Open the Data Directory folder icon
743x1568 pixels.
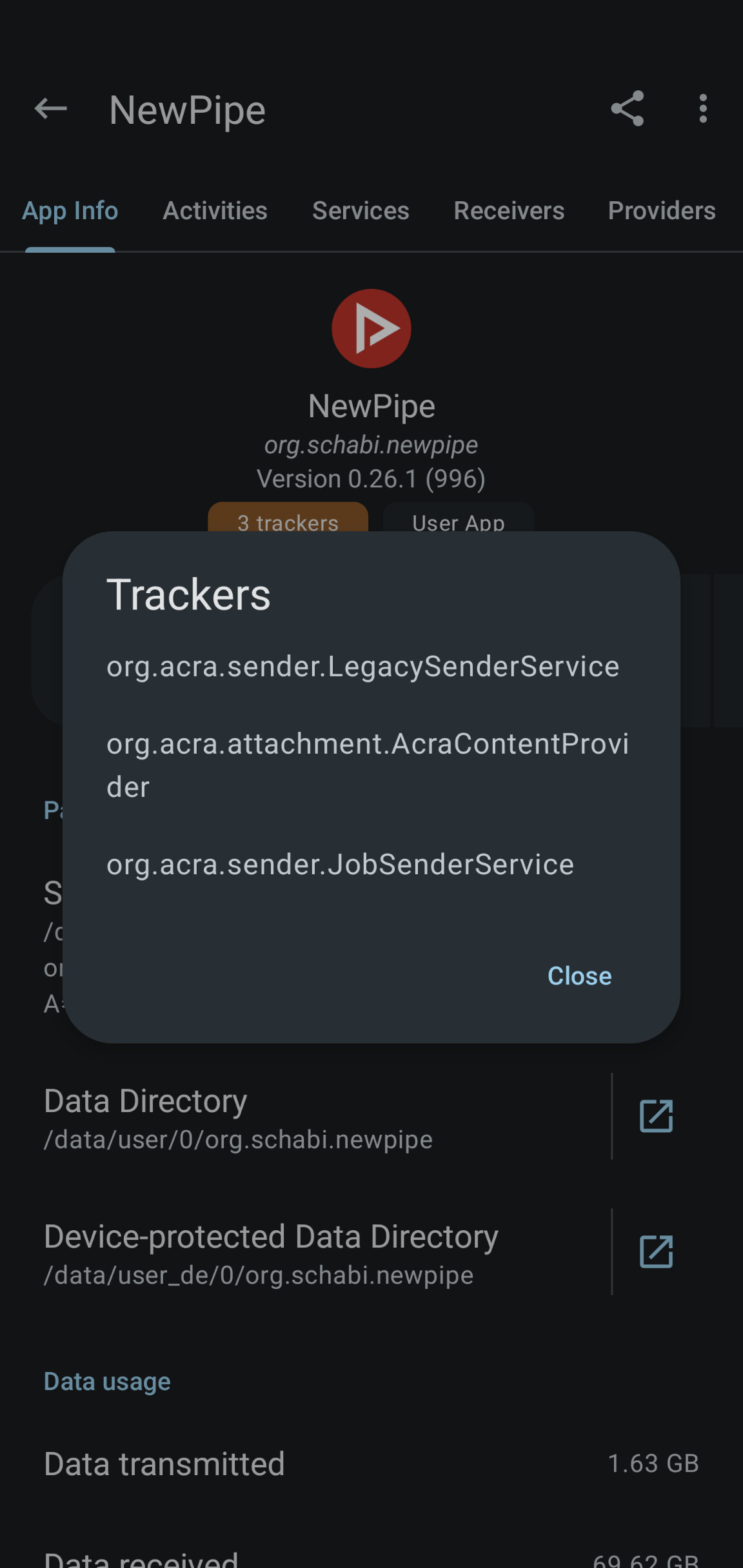coord(656,1116)
